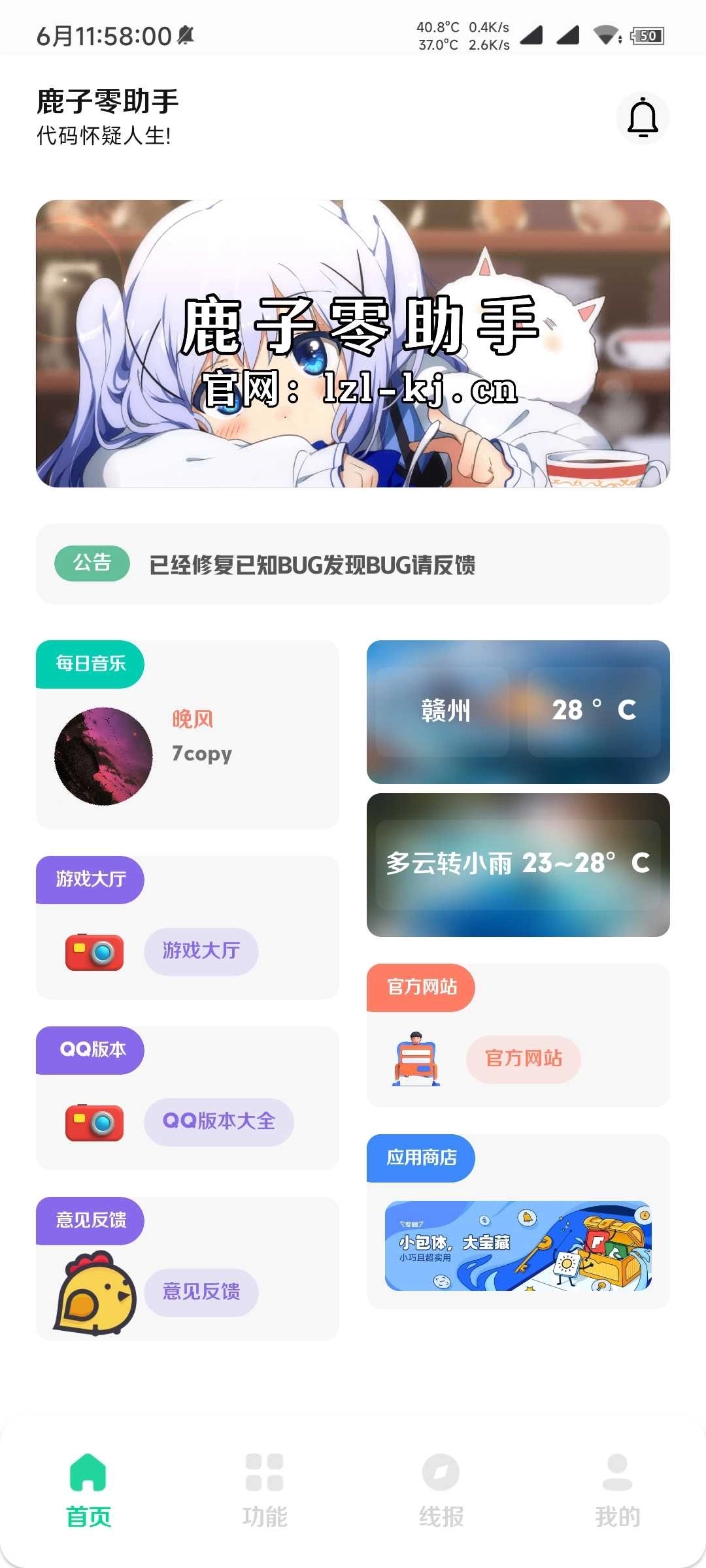Tap the 意见反馈 button

click(201, 1292)
